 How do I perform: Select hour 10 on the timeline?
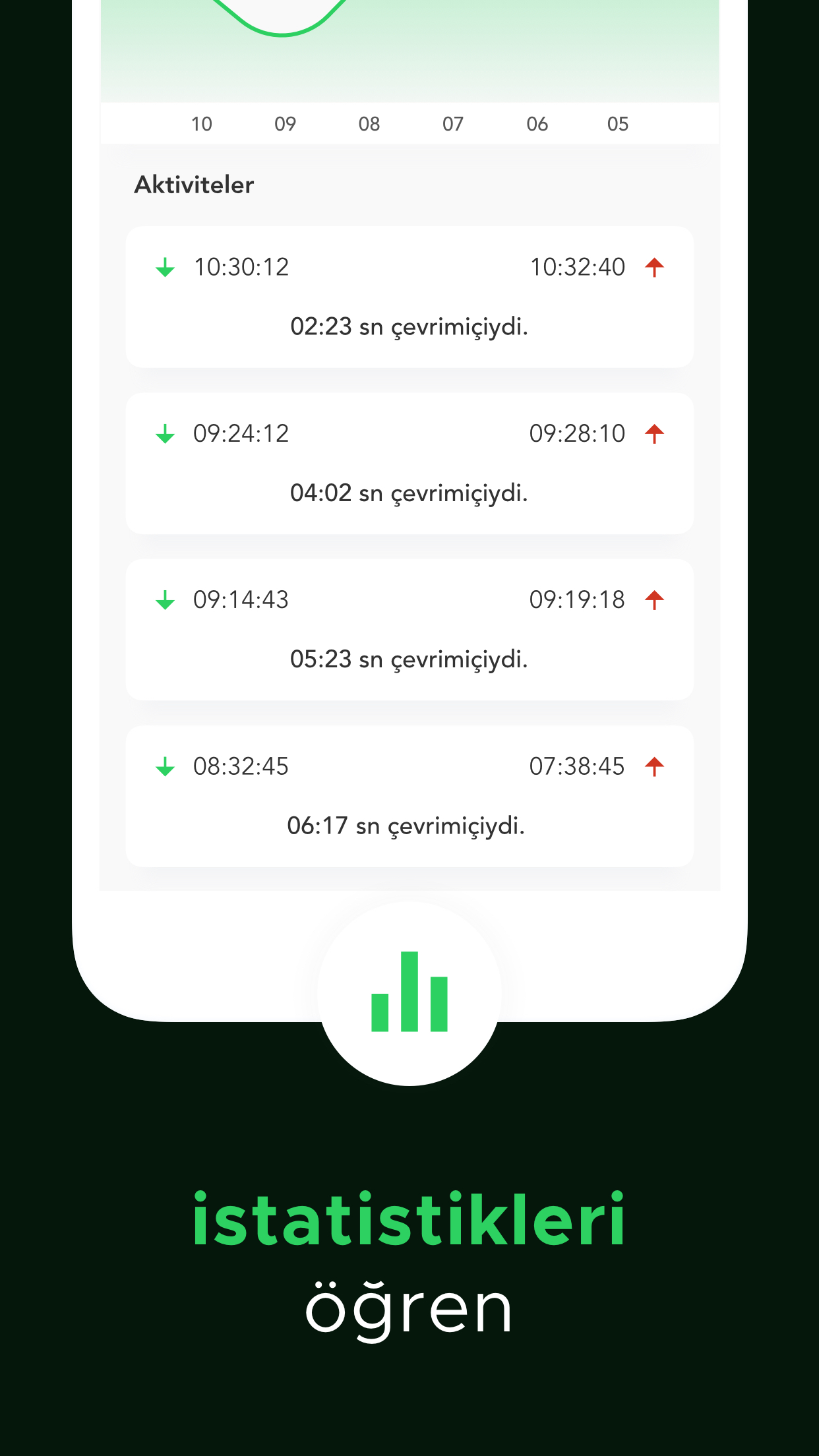[201, 123]
